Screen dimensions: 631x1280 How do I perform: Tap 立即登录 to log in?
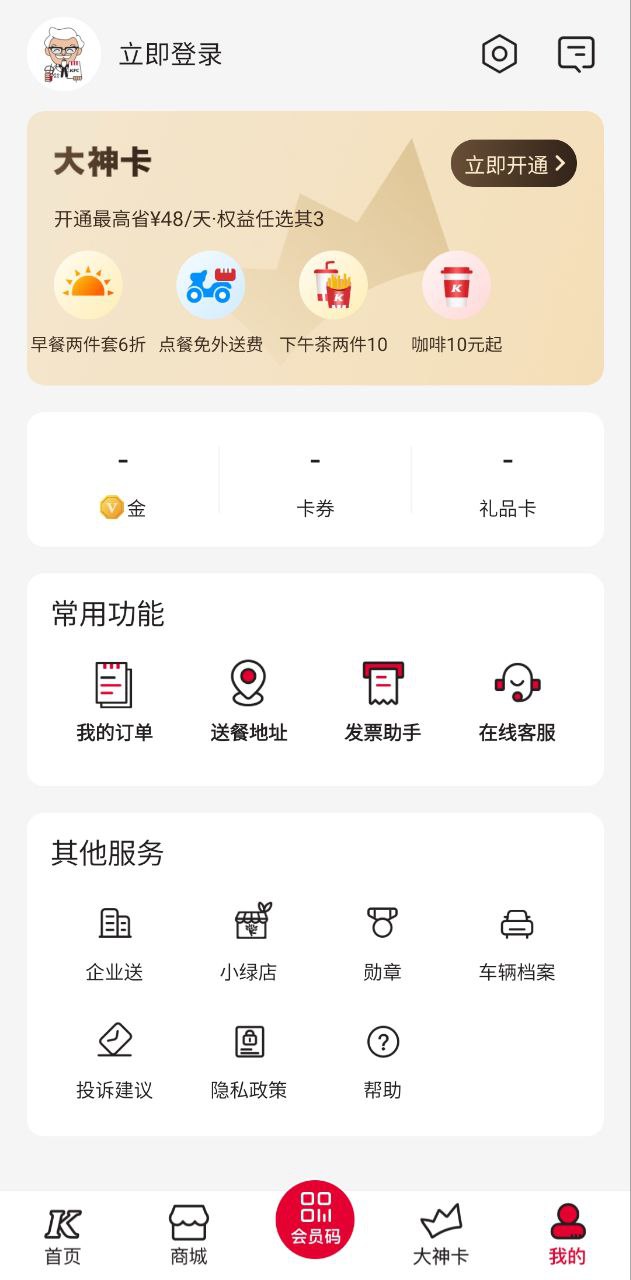170,54
